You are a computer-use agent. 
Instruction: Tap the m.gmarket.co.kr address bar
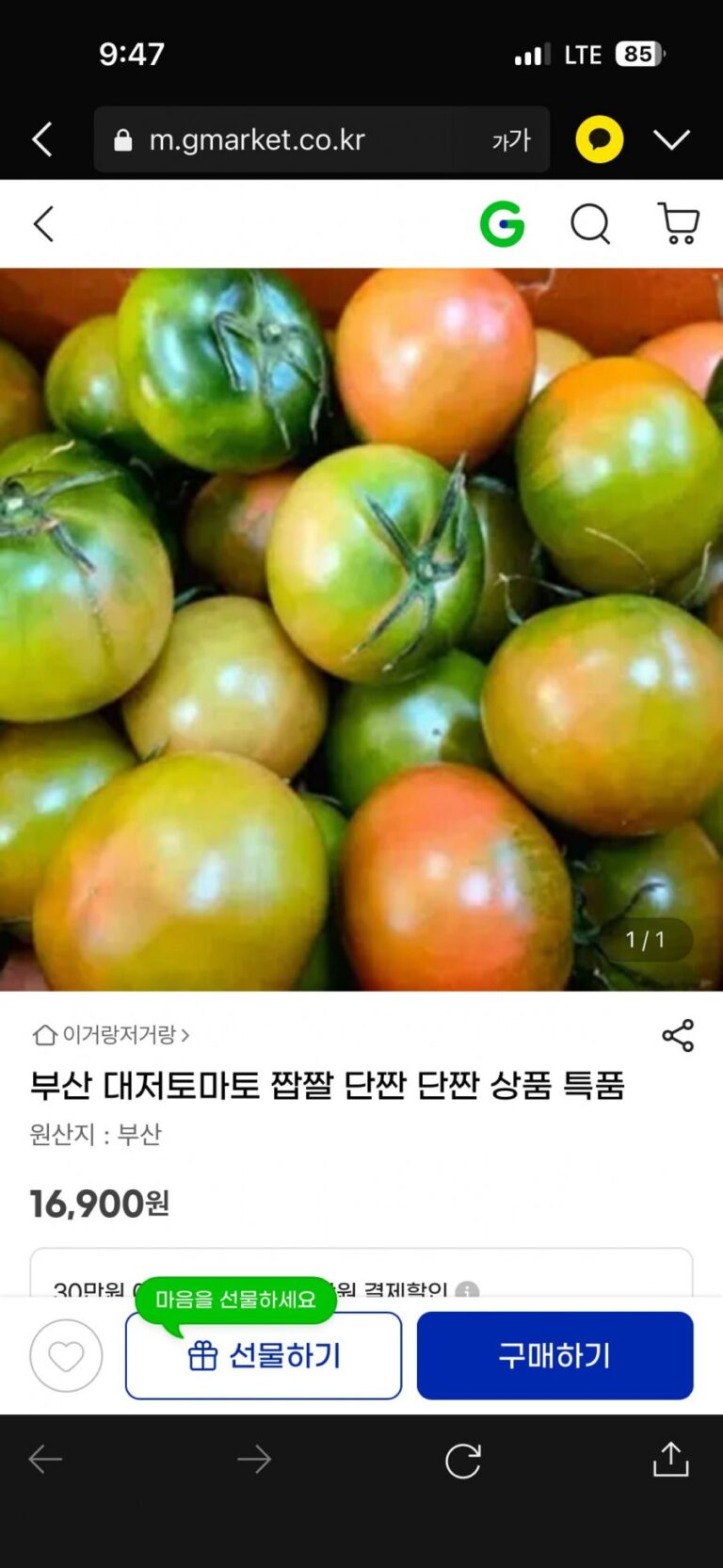point(282,139)
